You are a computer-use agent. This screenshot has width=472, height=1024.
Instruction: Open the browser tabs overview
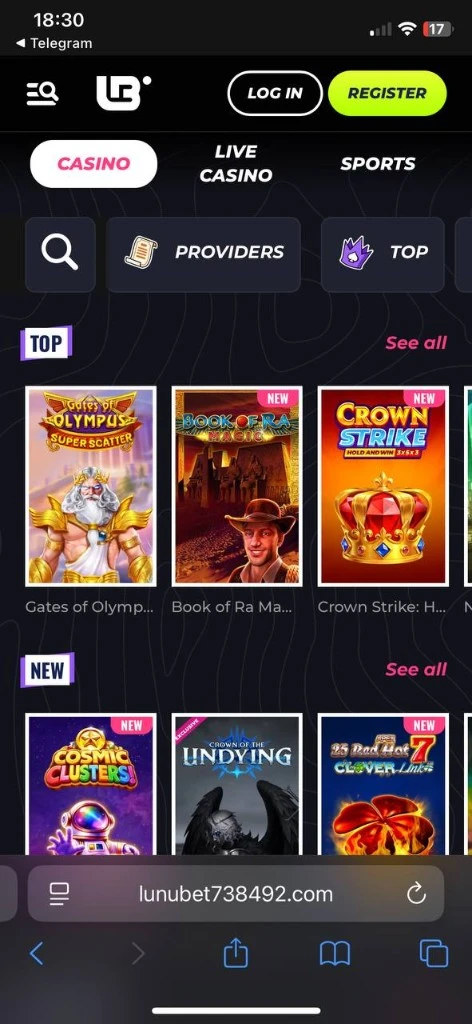433,953
